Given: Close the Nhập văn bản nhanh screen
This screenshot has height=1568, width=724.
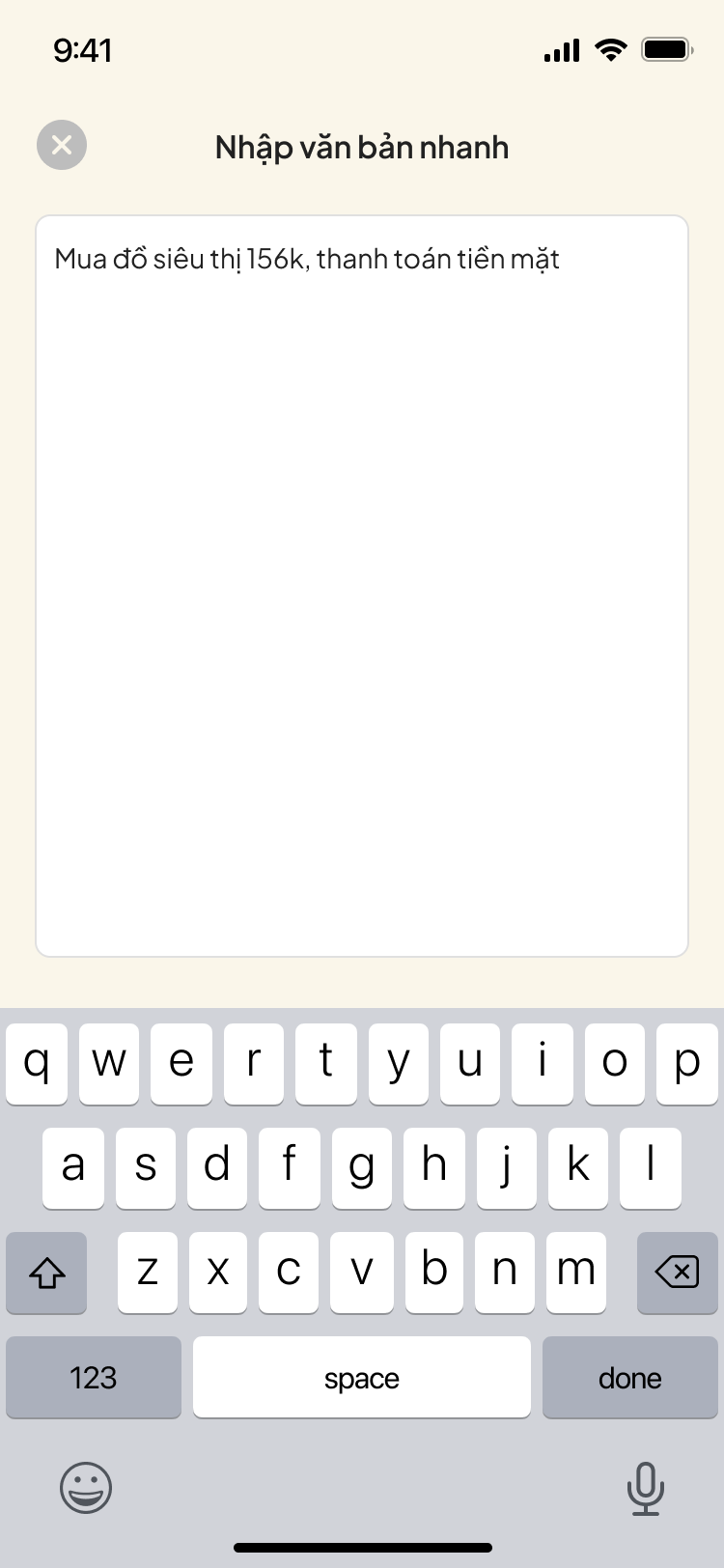Looking at the screenshot, I should 62,145.
